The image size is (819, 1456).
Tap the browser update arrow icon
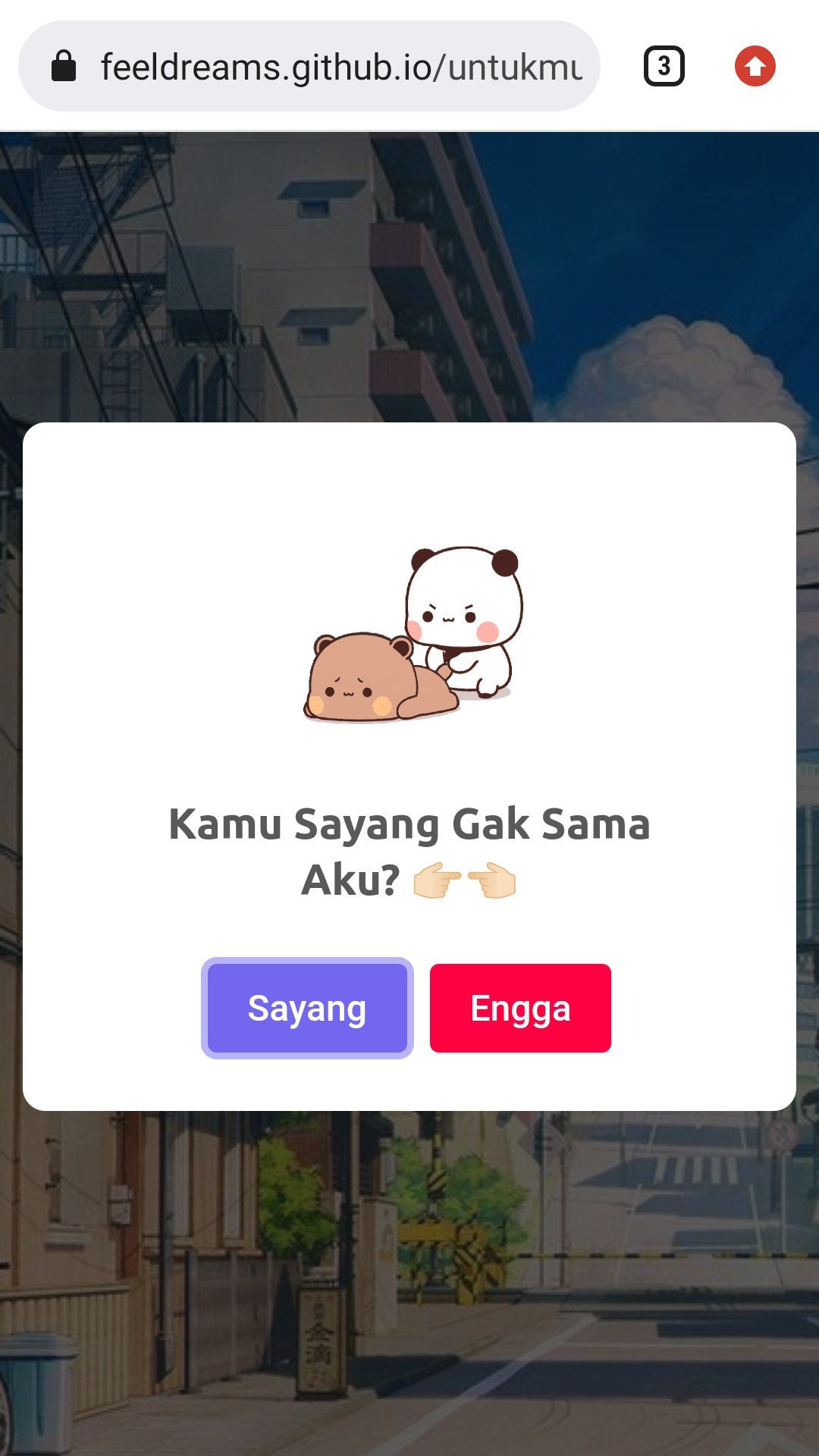(x=755, y=67)
